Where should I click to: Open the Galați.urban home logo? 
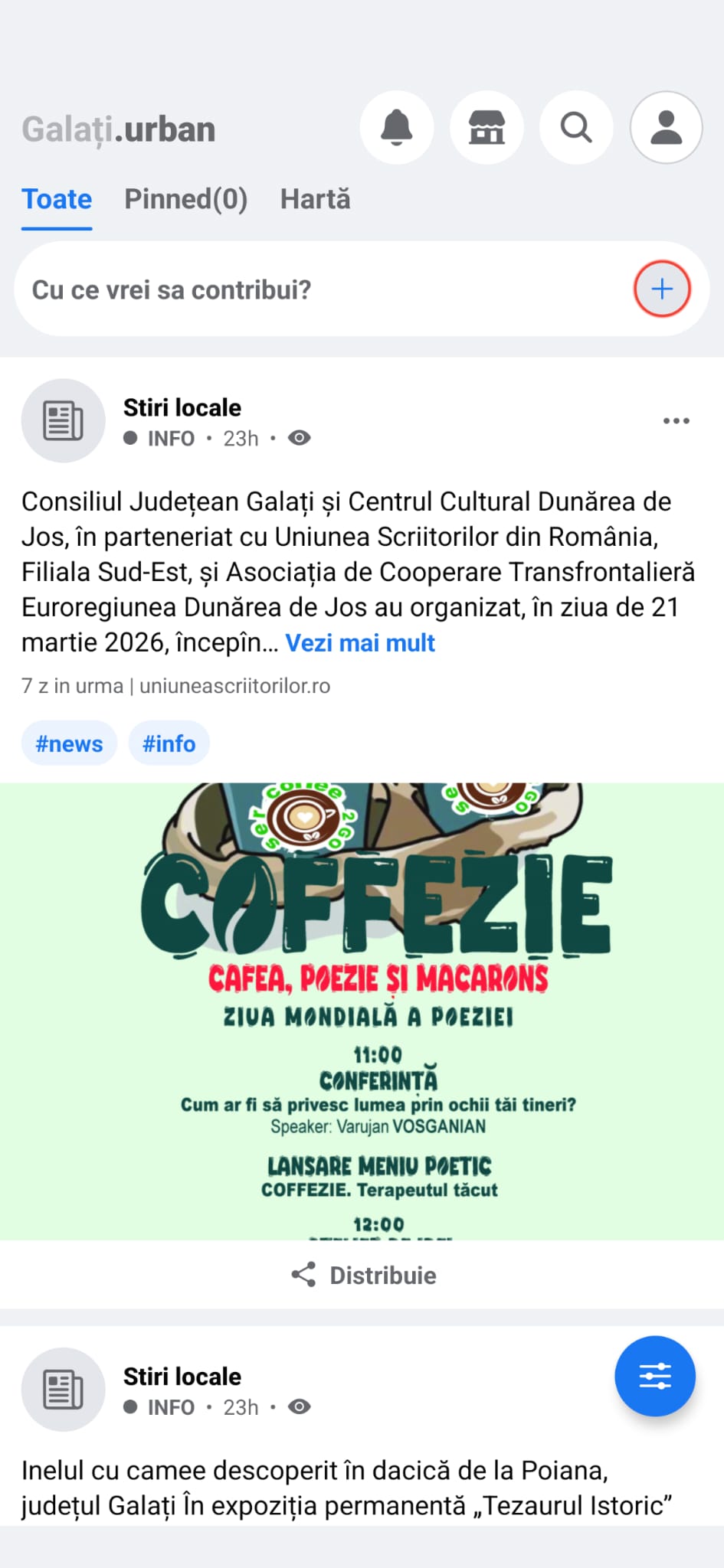[x=119, y=129]
